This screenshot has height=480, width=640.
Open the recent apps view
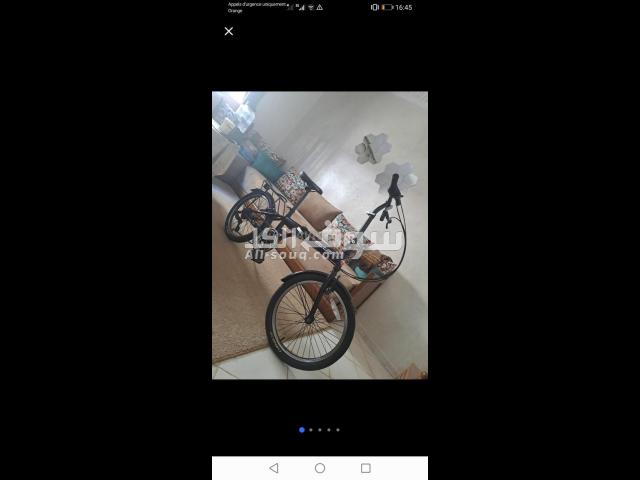pyautogui.click(x=365, y=468)
